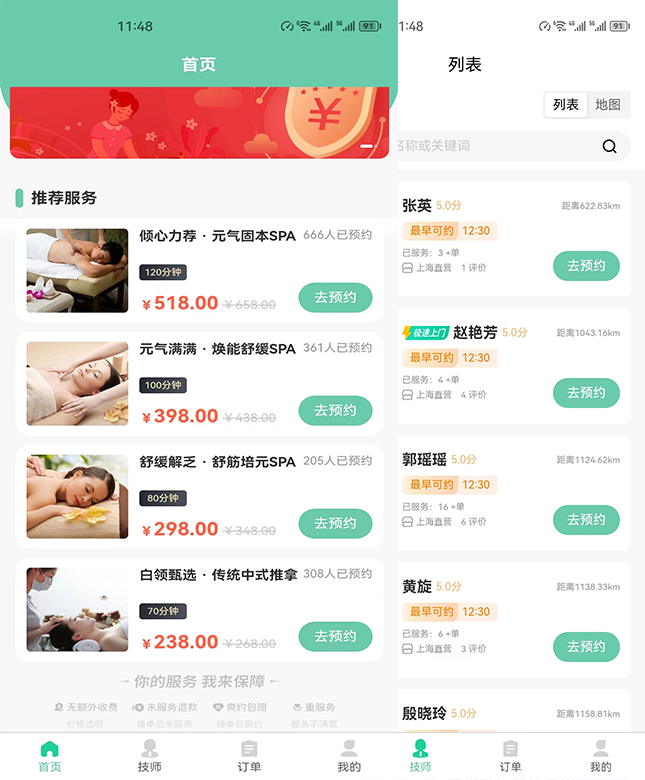The height and width of the screenshot is (780, 645).
Task: Book the 元气固本SPA with 去预约
Action: (x=335, y=297)
